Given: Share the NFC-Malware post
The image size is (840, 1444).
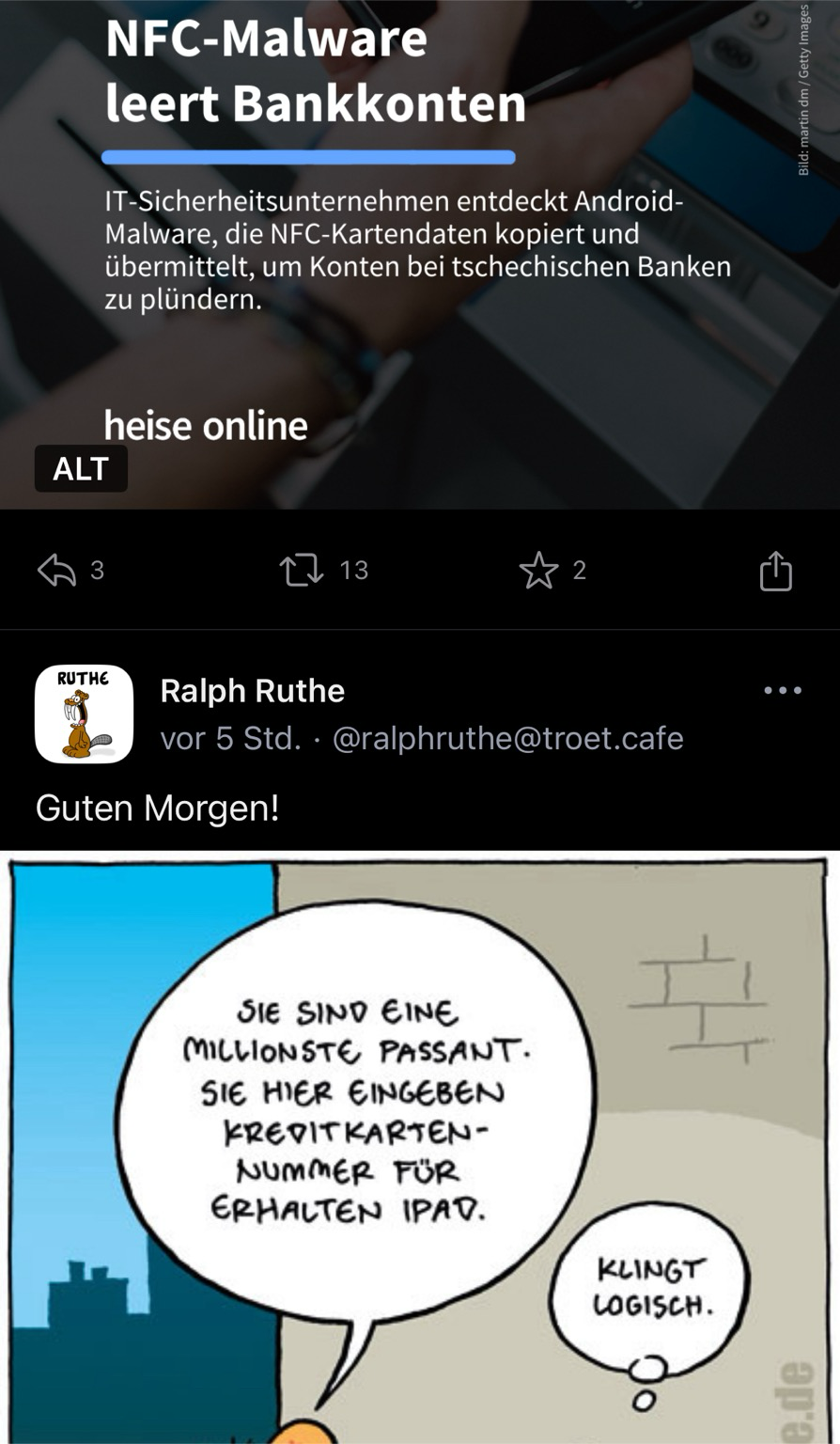Looking at the screenshot, I should click(776, 571).
